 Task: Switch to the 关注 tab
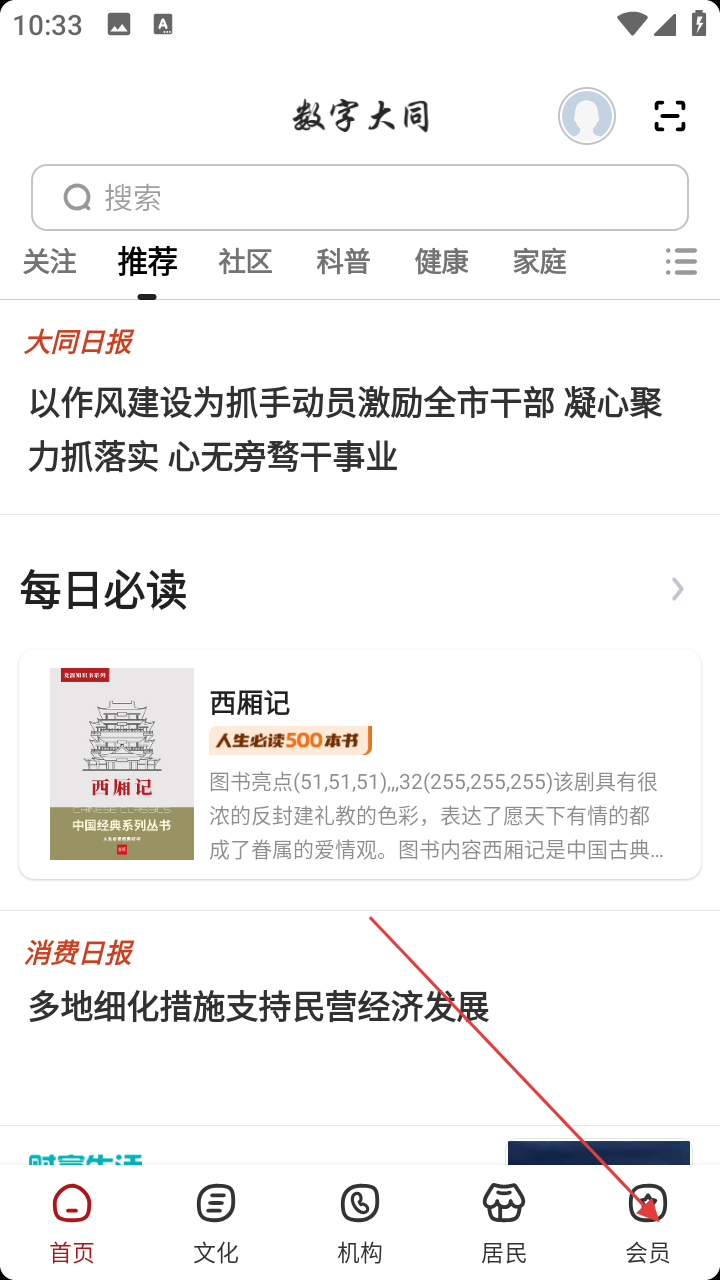tap(50, 262)
